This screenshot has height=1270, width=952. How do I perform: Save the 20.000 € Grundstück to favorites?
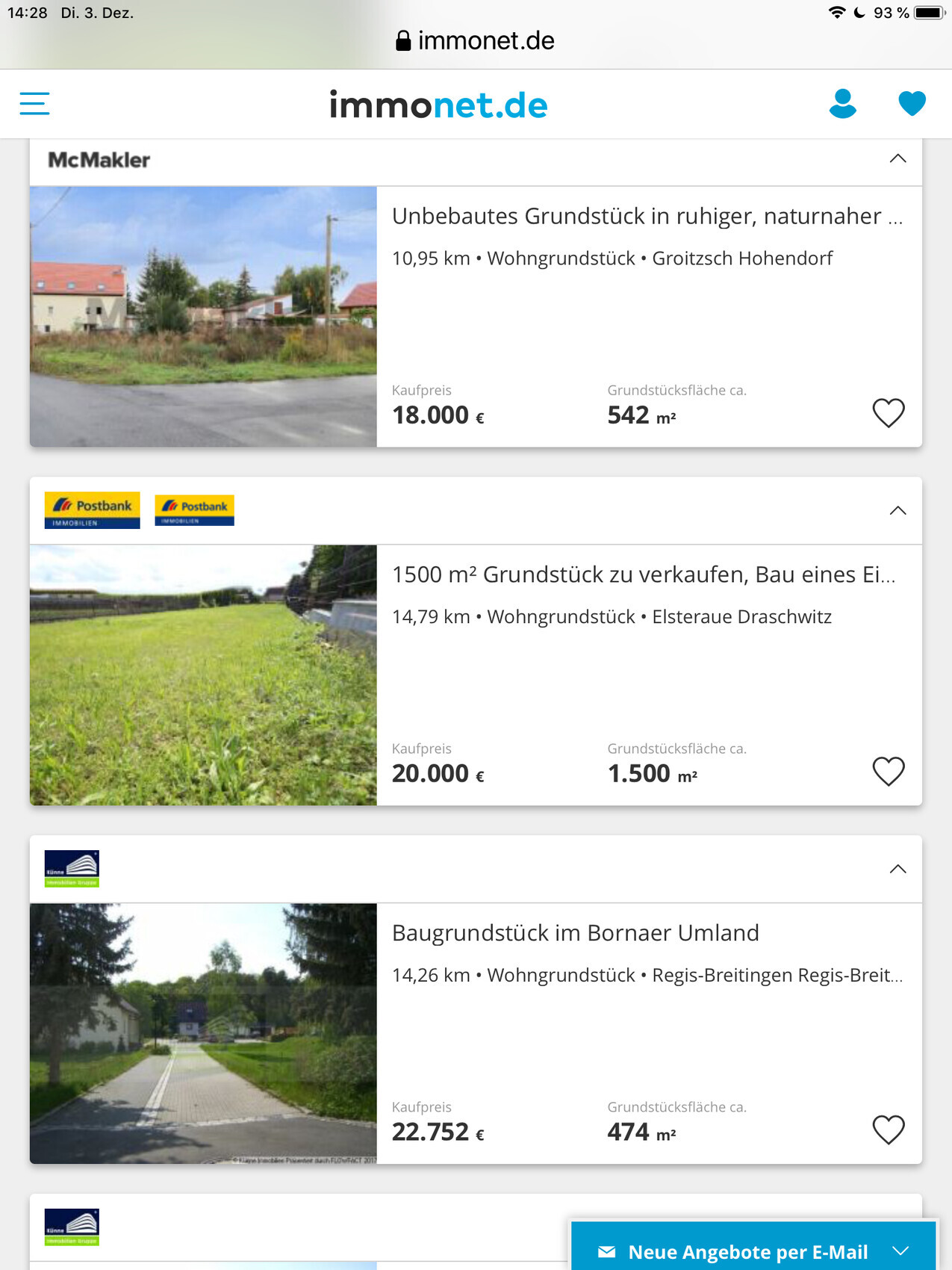pyautogui.click(x=888, y=772)
